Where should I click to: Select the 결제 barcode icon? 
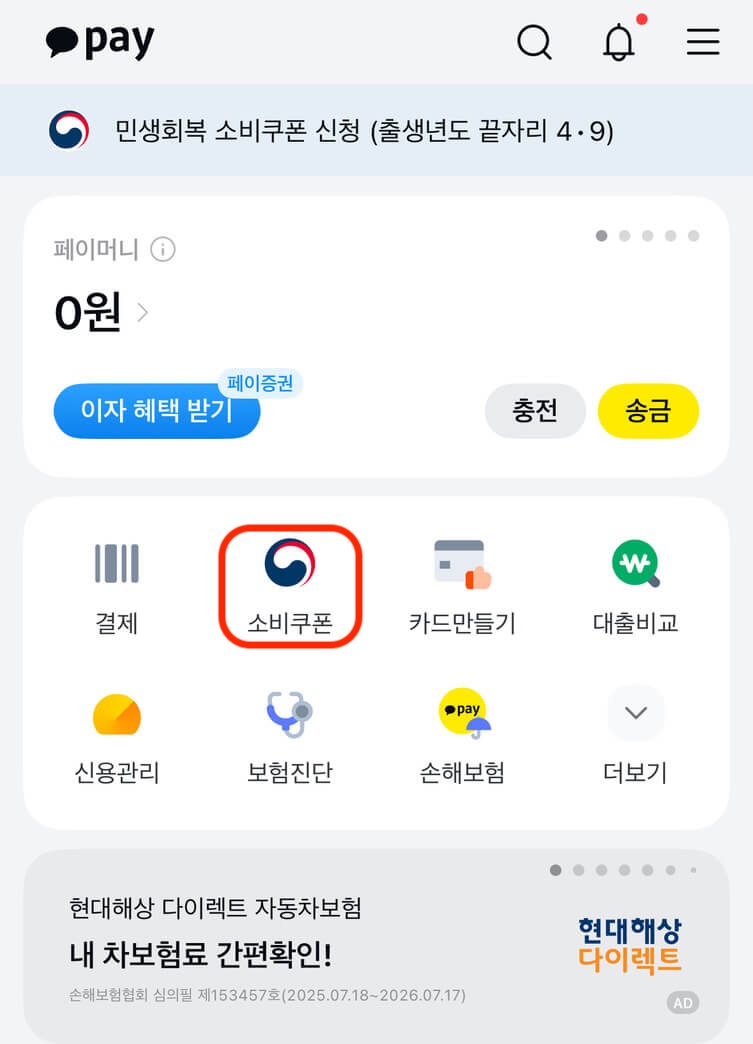pos(116,565)
